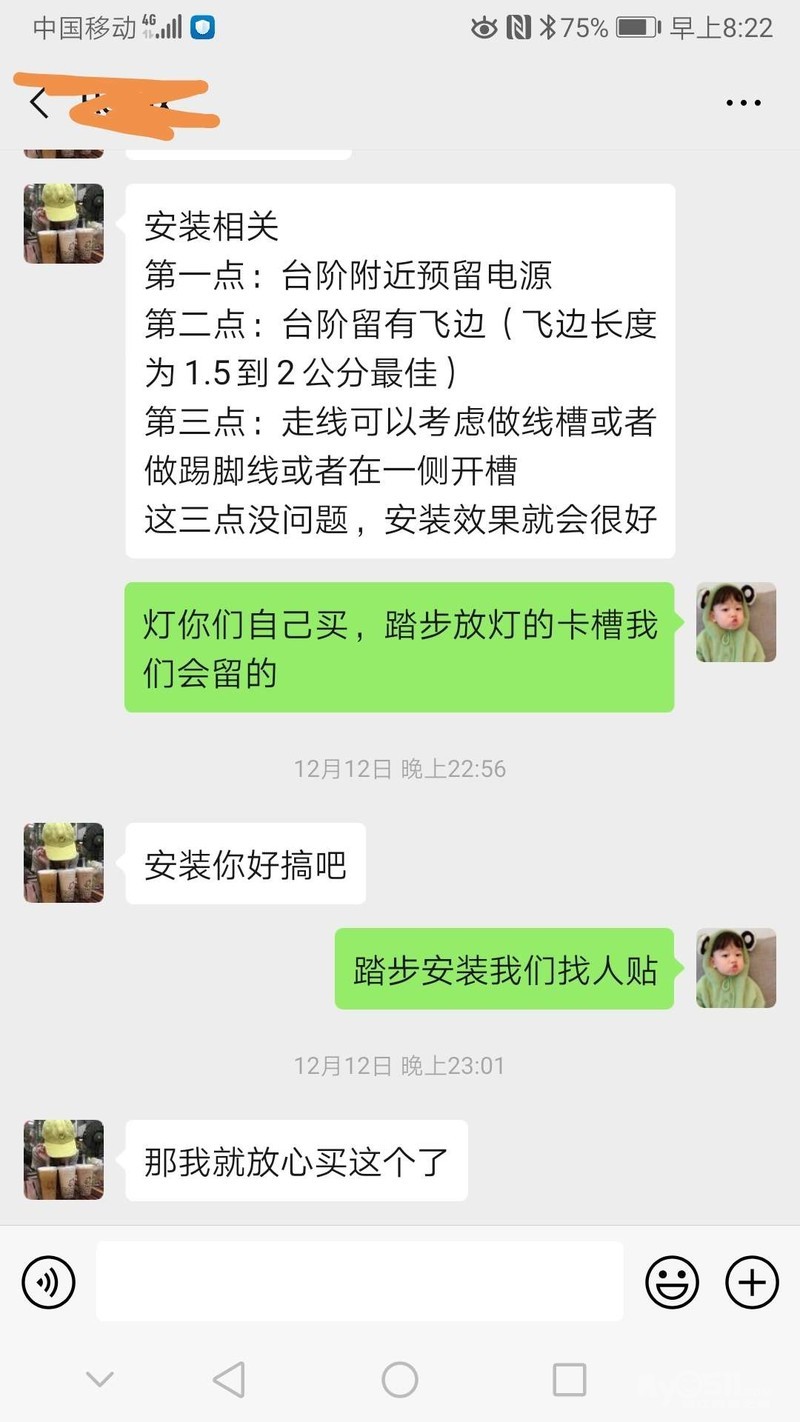Open contact avatar beside "安装你好搞吧"
This screenshot has height=1422, width=800.
click(64, 862)
